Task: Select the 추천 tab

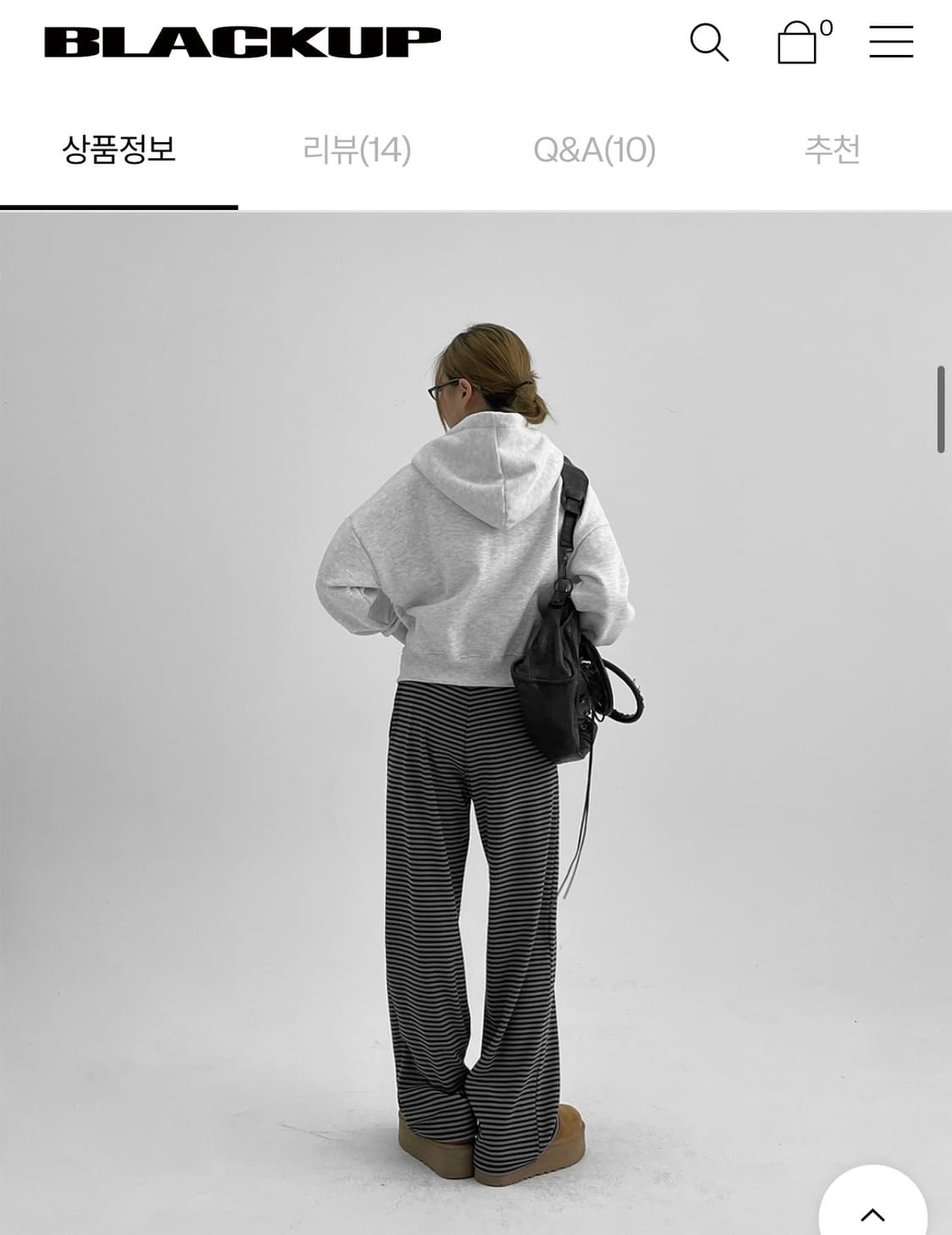Action: 834,149
